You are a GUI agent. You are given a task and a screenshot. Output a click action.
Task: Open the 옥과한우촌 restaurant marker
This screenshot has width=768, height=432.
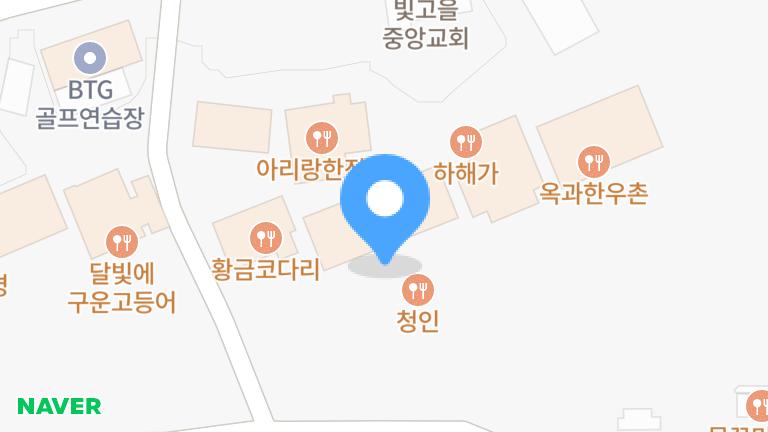click(x=593, y=160)
